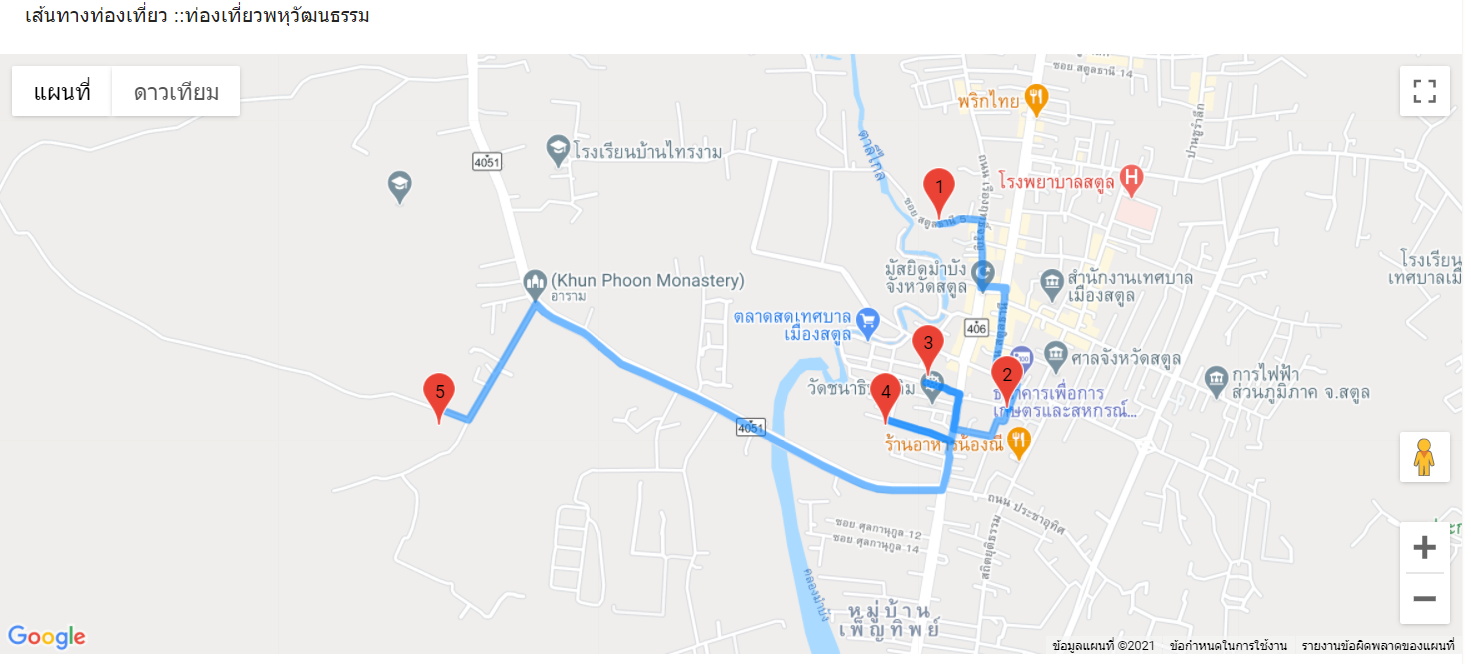
Task: Switch to ดาวเทียม satellite view
Action: click(x=176, y=92)
